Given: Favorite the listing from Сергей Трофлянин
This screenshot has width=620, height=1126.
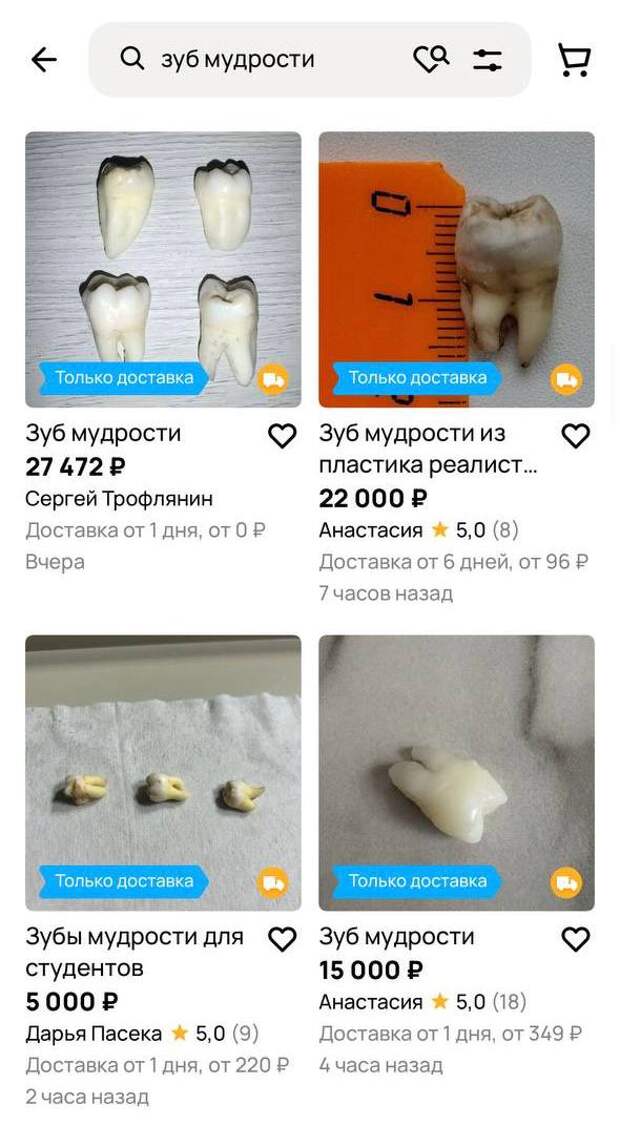Looking at the screenshot, I should pos(283,436).
